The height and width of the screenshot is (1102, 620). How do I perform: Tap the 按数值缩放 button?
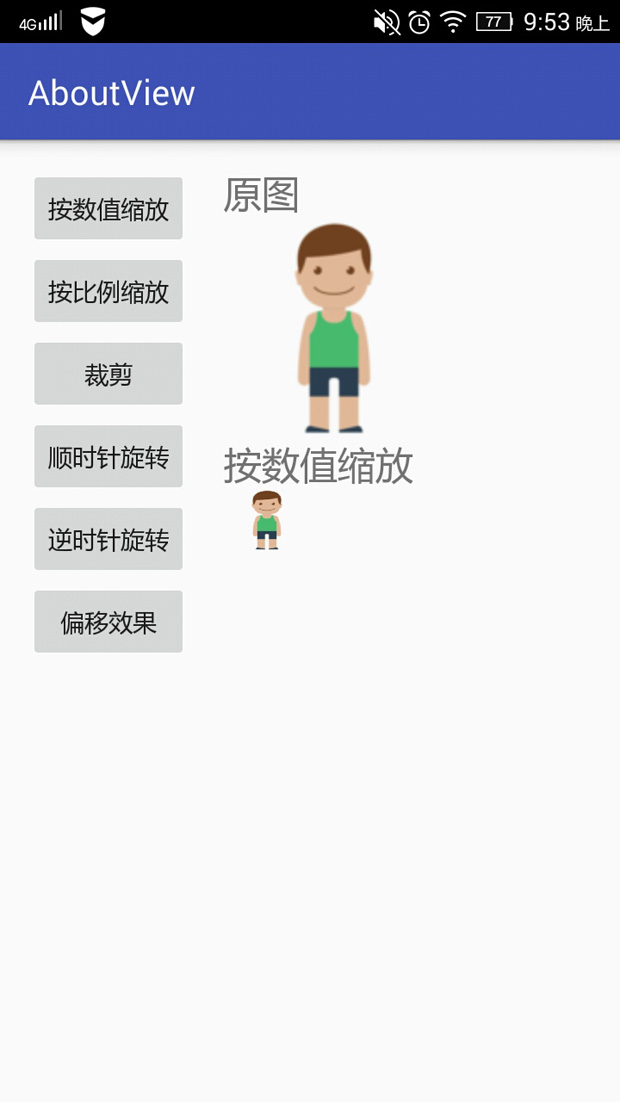click(108, 209)
